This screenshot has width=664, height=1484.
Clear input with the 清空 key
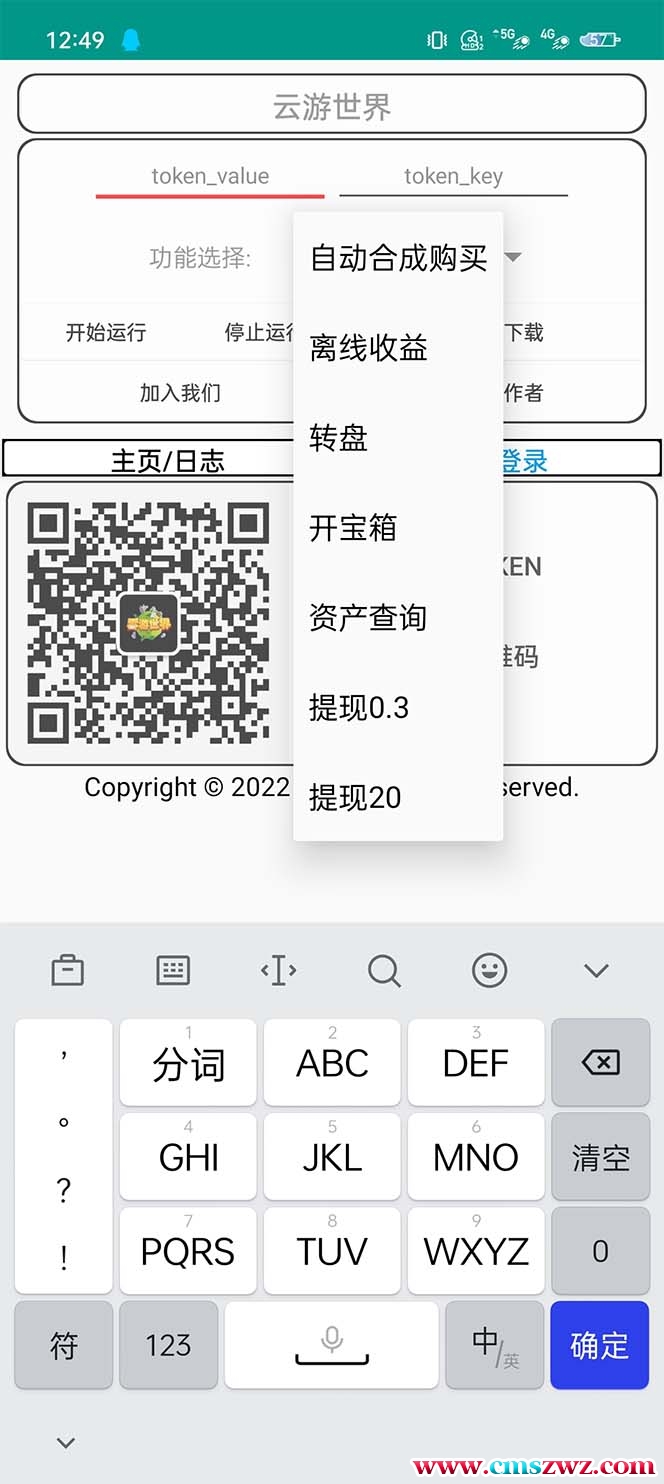600,1158
